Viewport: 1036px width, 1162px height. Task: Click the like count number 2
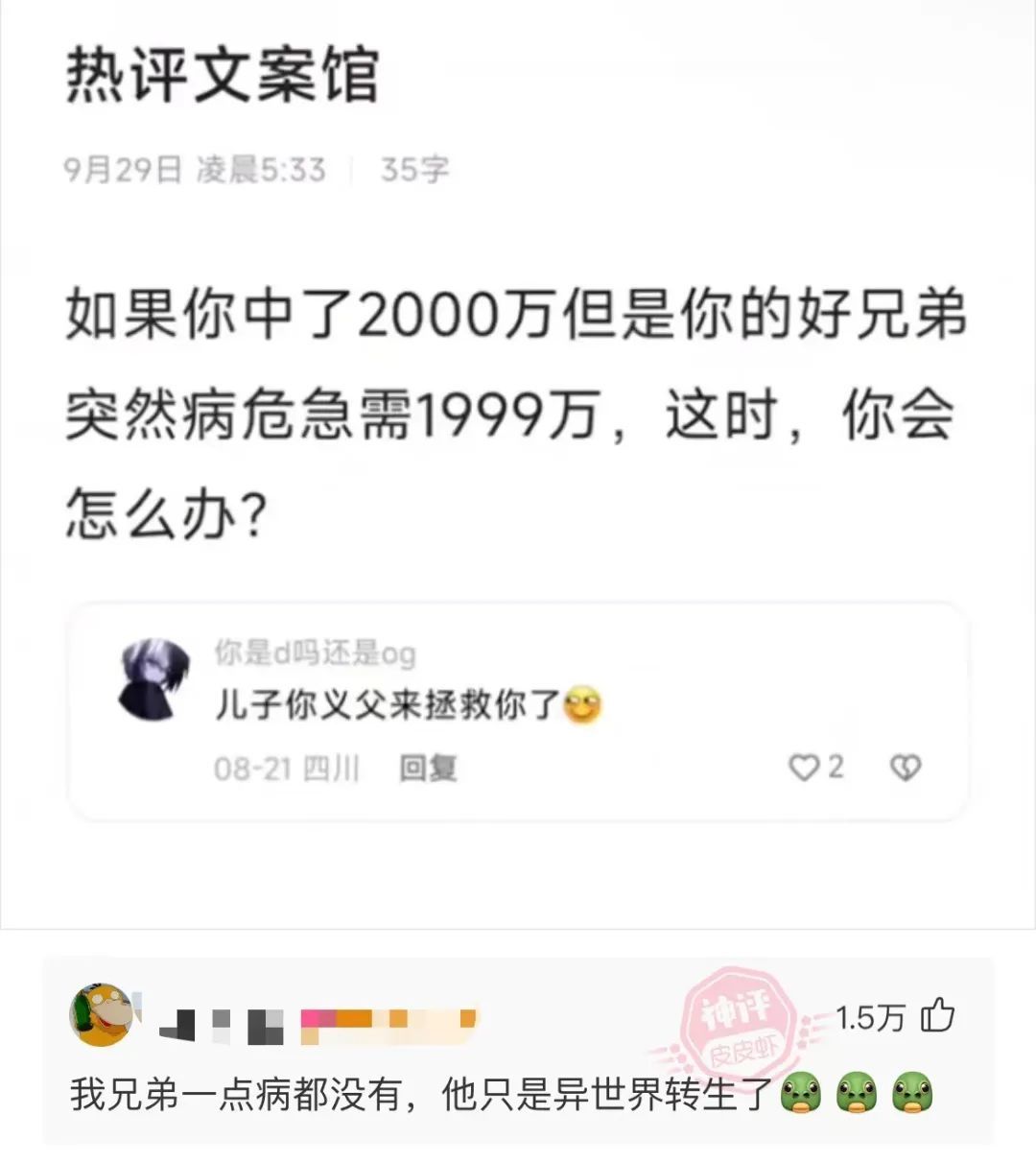836,767
